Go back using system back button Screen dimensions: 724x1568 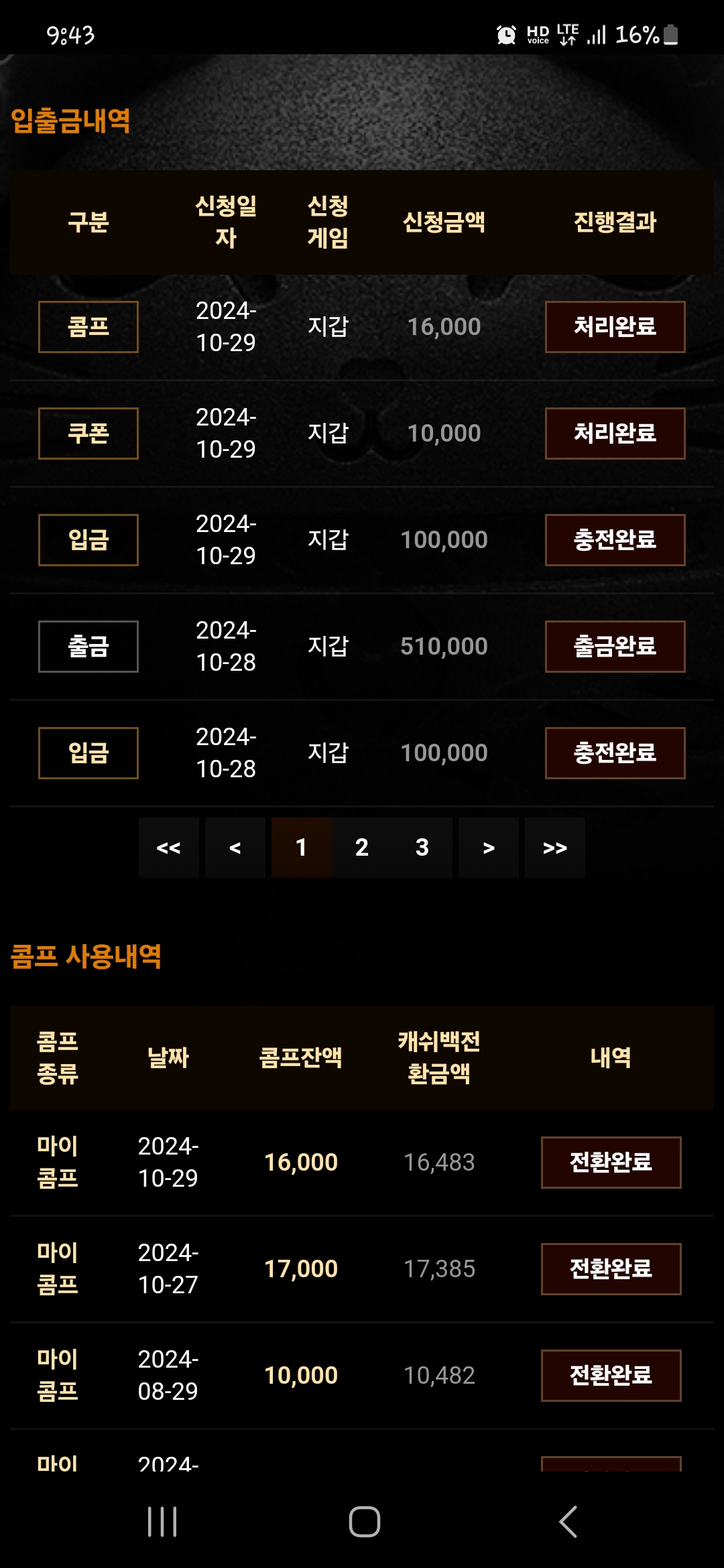click(568, 1522)
